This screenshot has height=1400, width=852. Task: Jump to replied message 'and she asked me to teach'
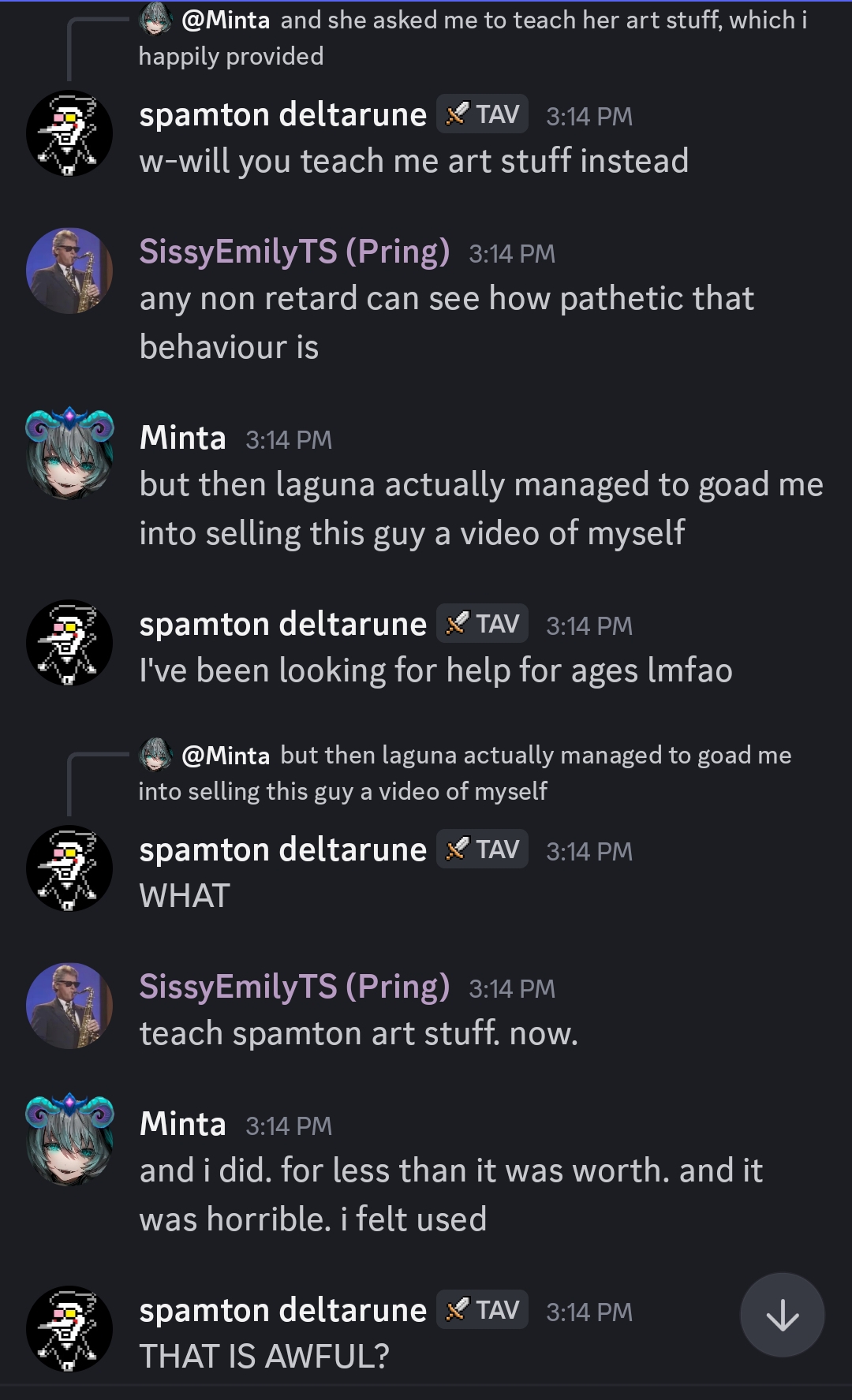click(473, 38)
